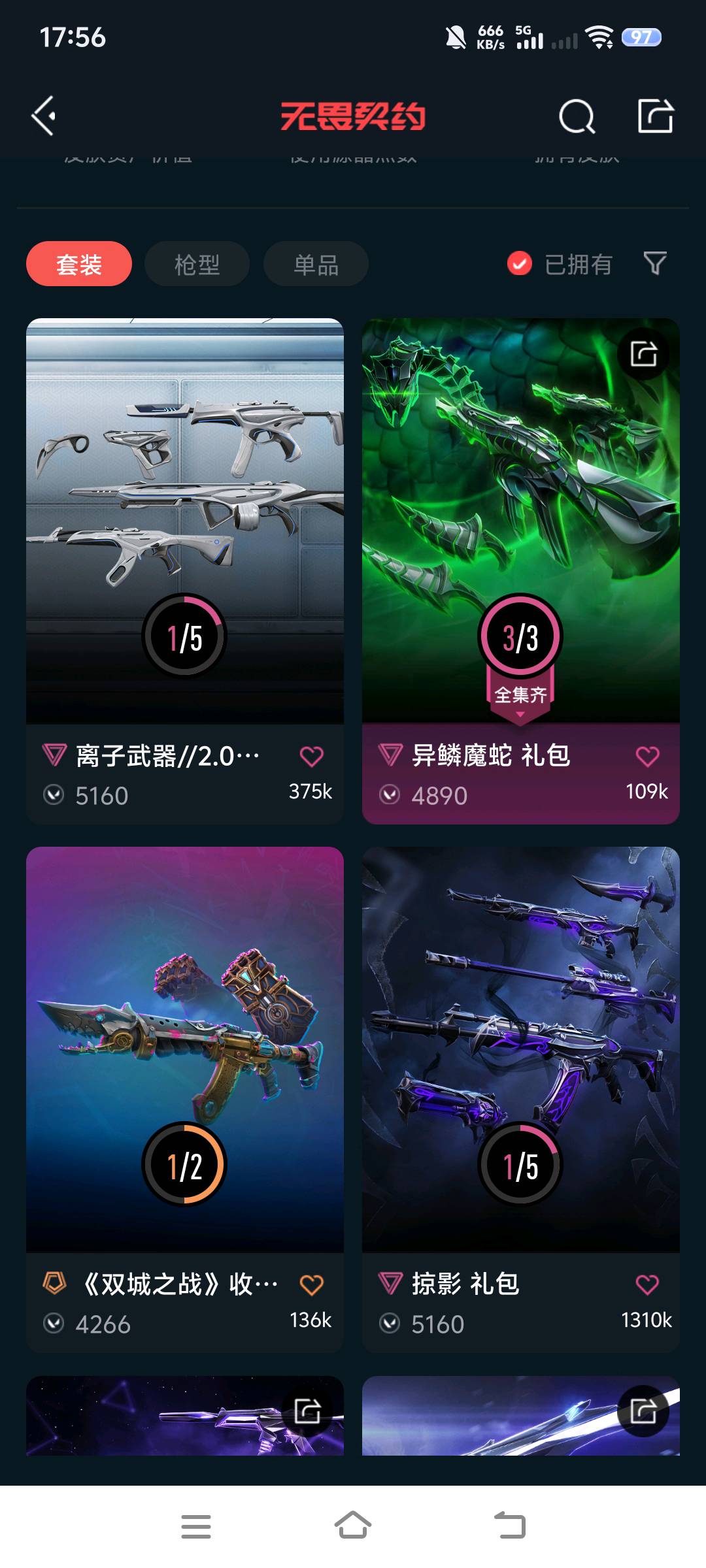Share the 异鳞魔蛇 礼包 card
The image size is (706, 1568).
pyautogui.click(x=643, y=354)
